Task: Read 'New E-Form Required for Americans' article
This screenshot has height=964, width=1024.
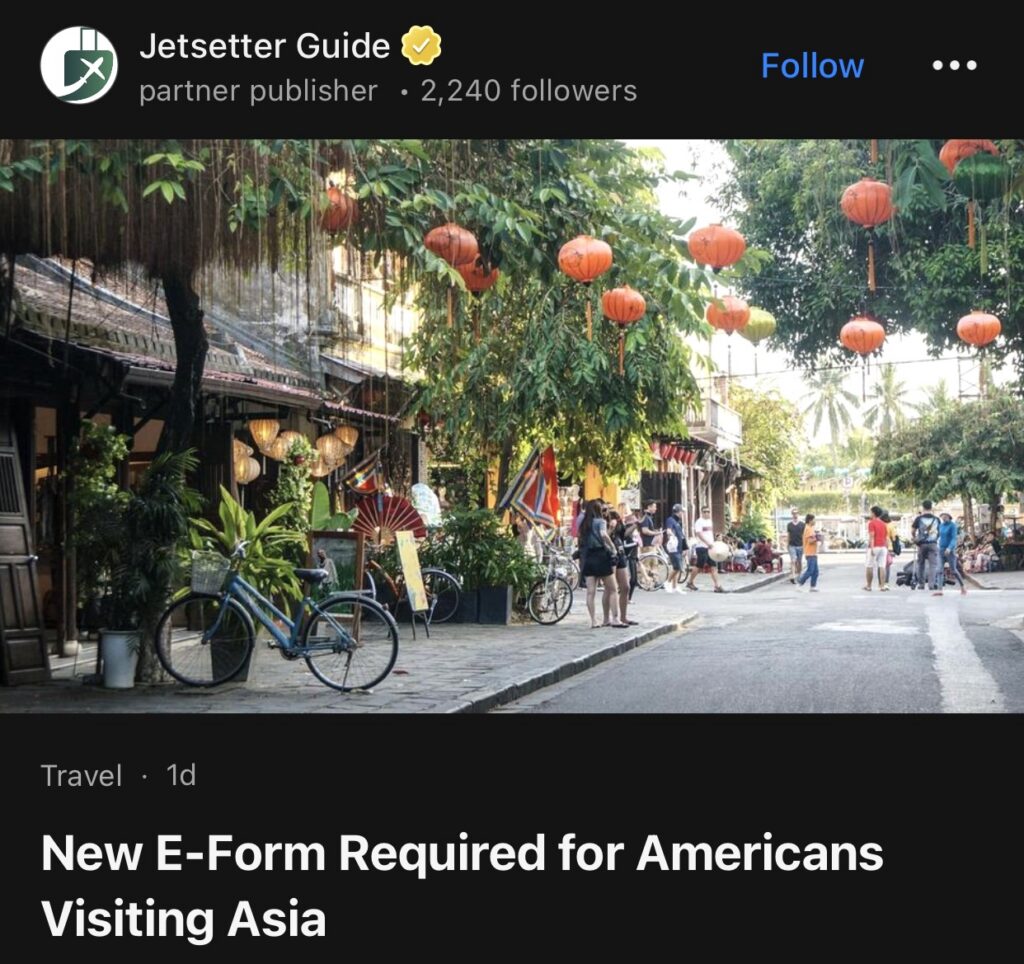Action: tap(462, 886)
